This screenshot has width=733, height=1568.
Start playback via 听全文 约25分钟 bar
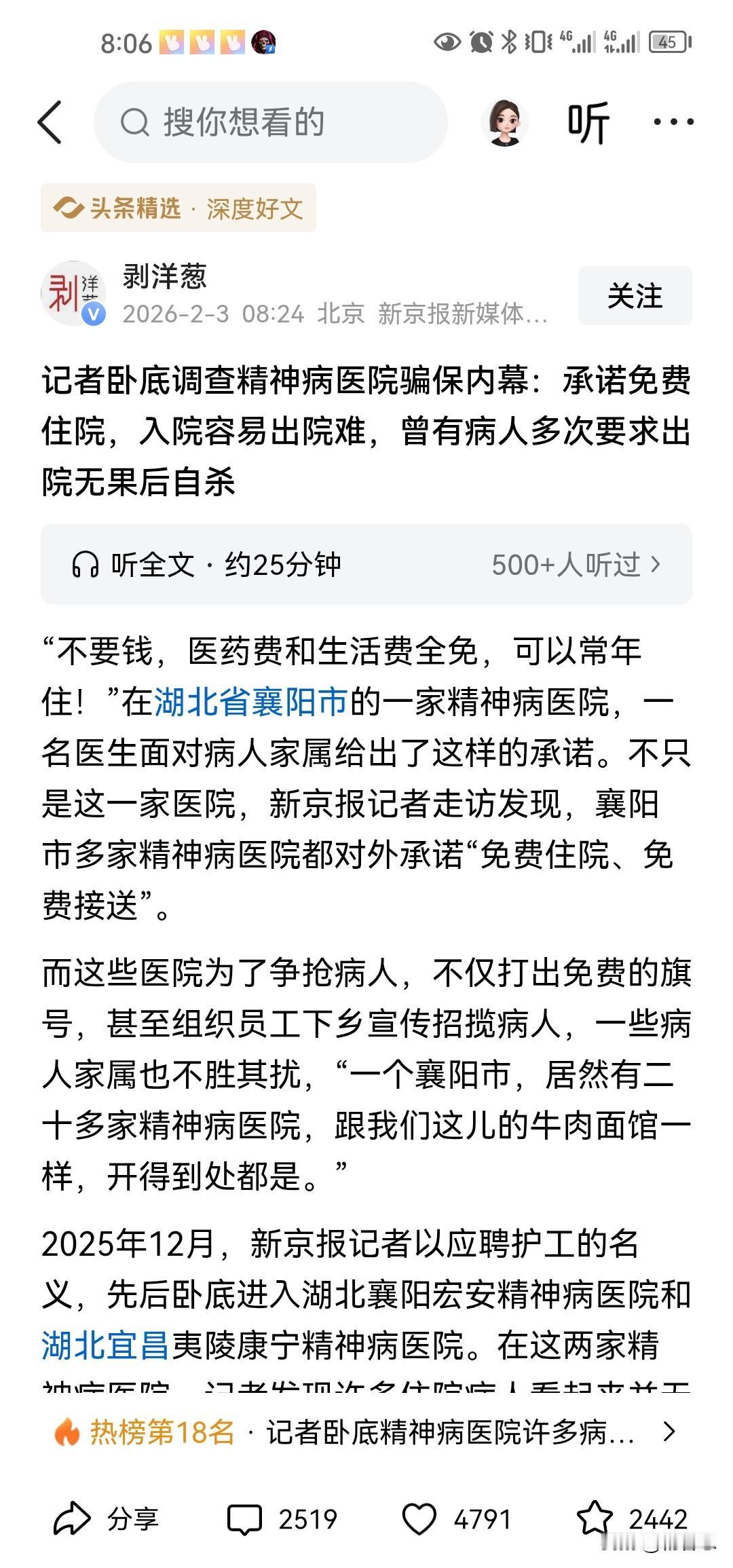tap(224, 563)
